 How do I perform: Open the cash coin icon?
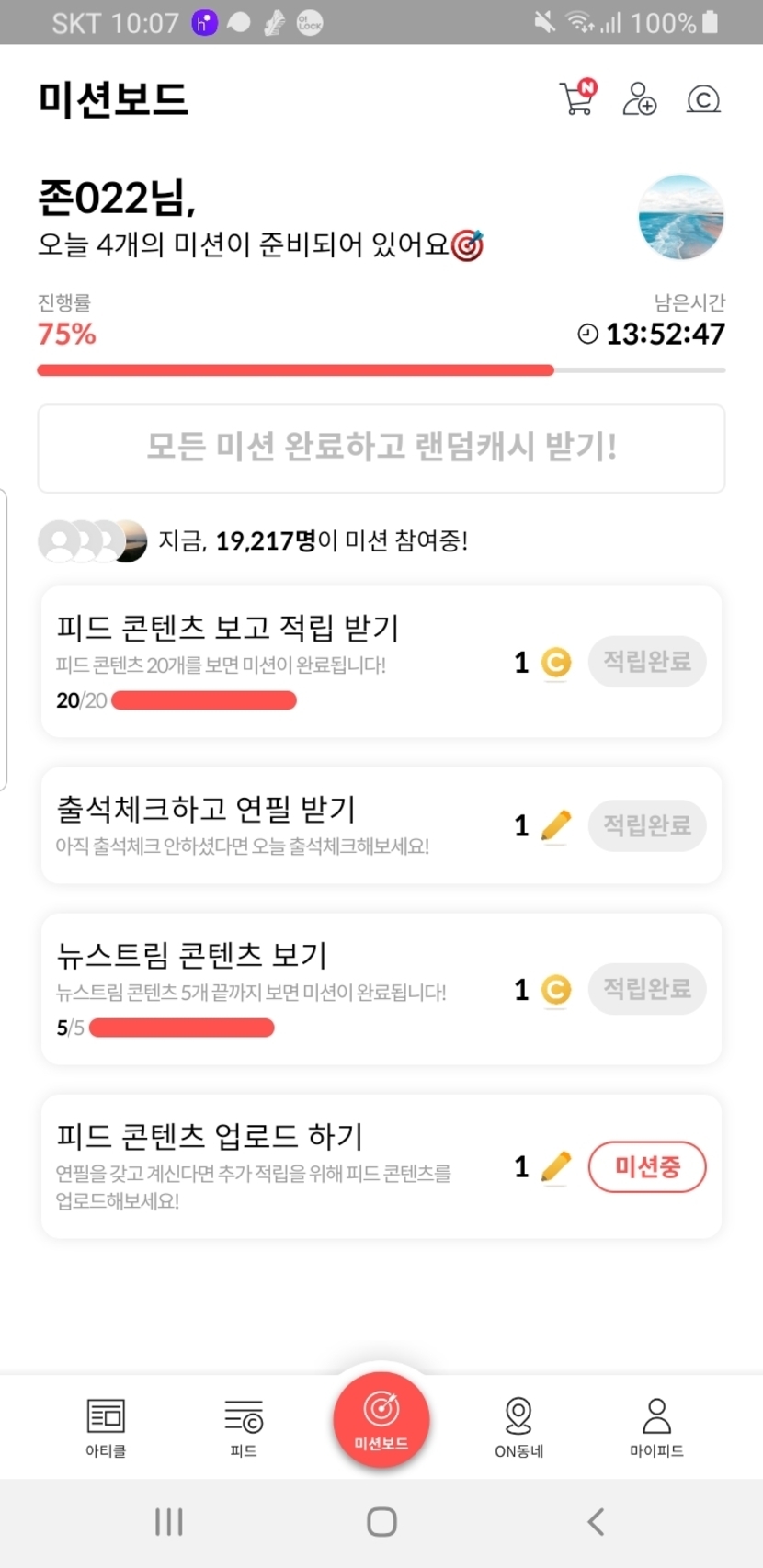coord(703,98)
